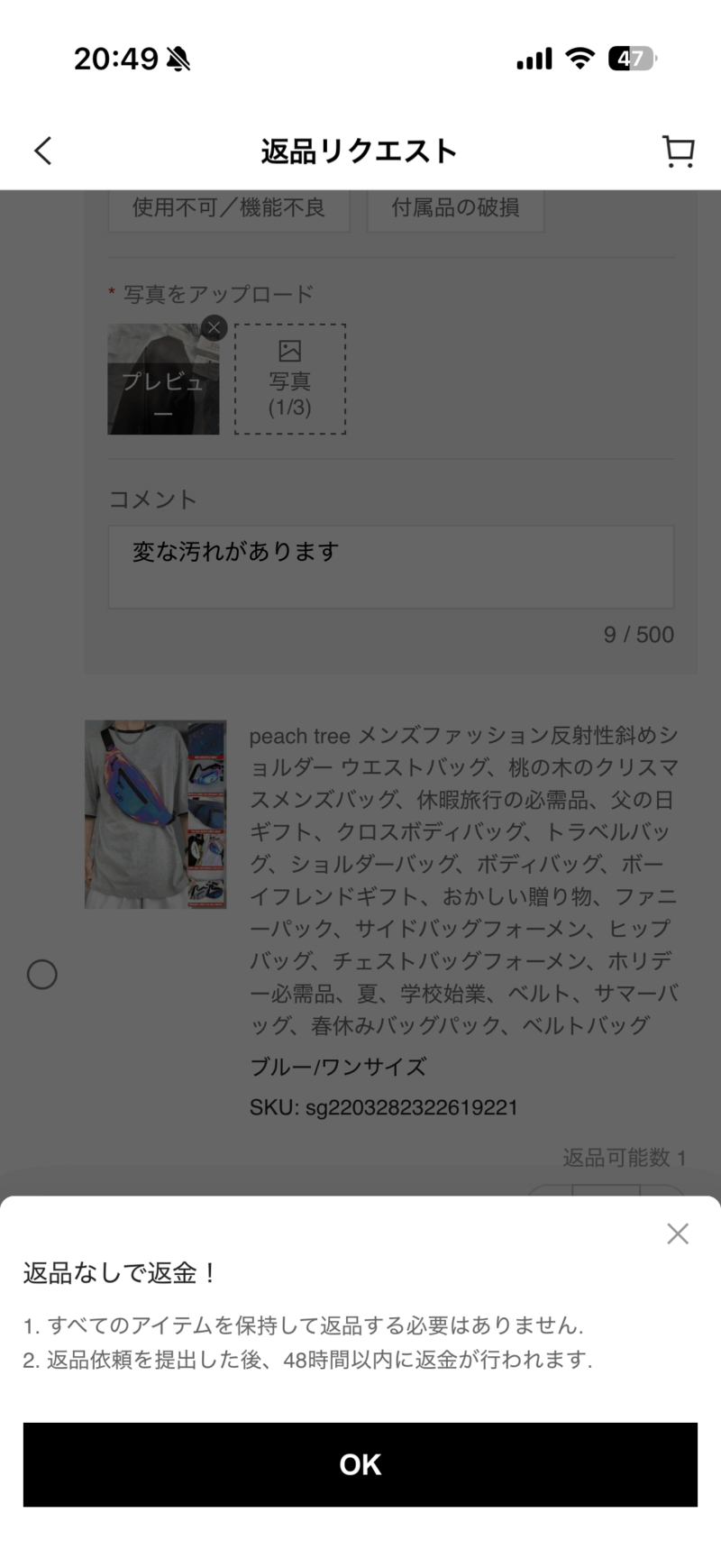
Task: Add another photo (1/3)
Action: pos(290,380)
